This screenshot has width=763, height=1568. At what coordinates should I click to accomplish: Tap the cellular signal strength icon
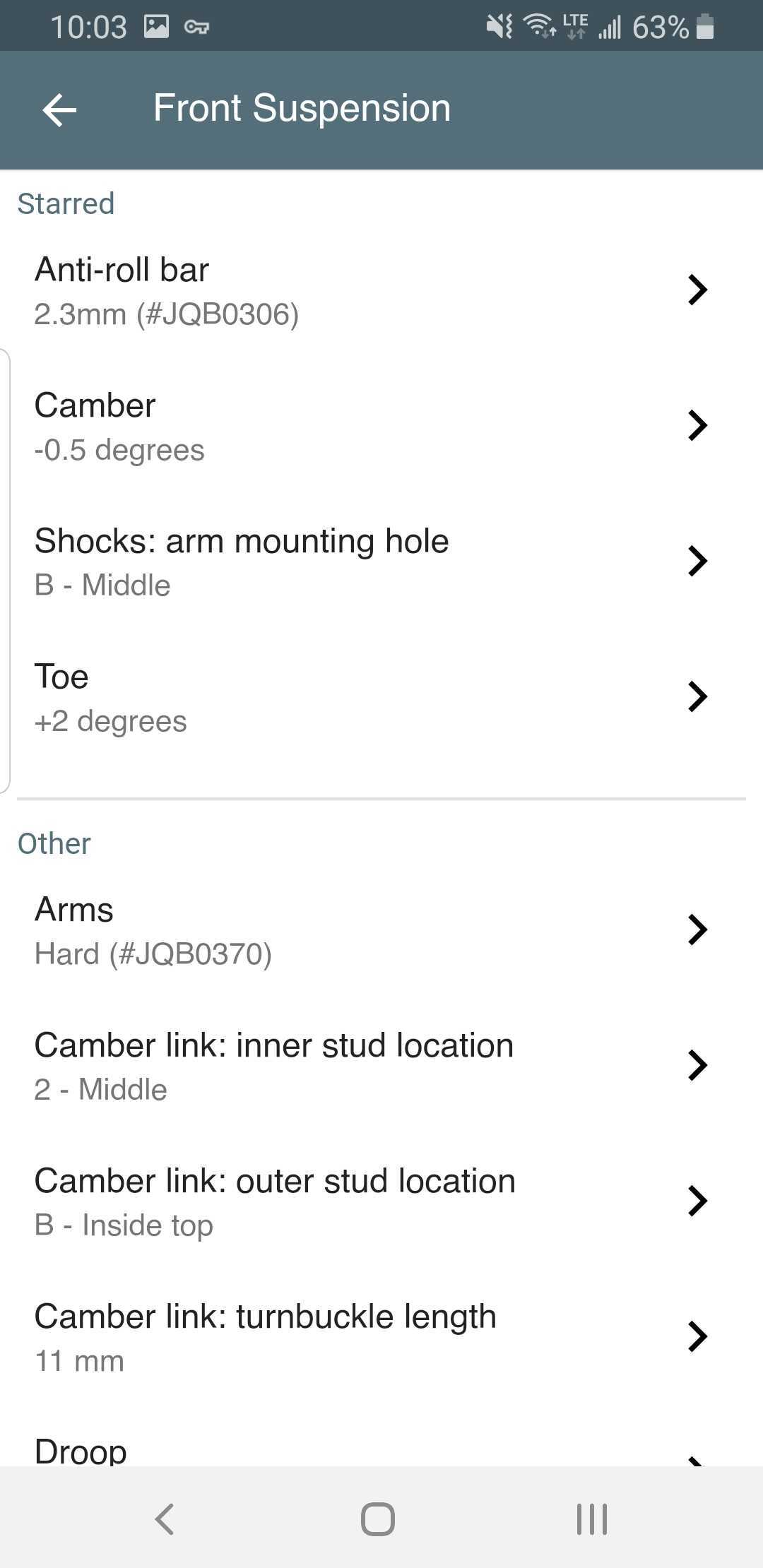pos(609,27)
